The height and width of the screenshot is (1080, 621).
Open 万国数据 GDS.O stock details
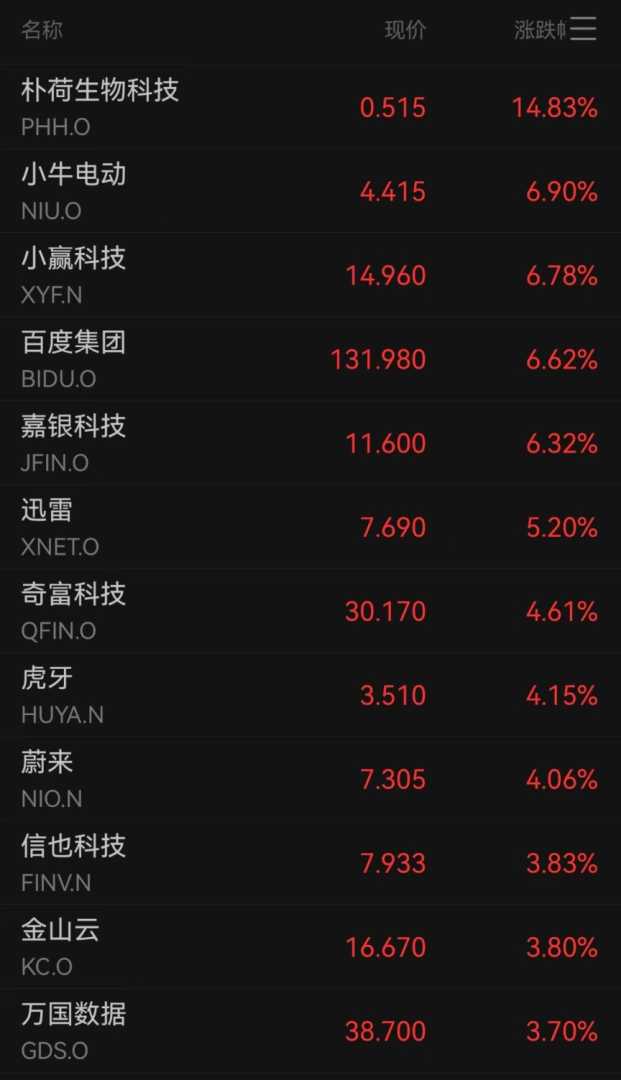74,1031
